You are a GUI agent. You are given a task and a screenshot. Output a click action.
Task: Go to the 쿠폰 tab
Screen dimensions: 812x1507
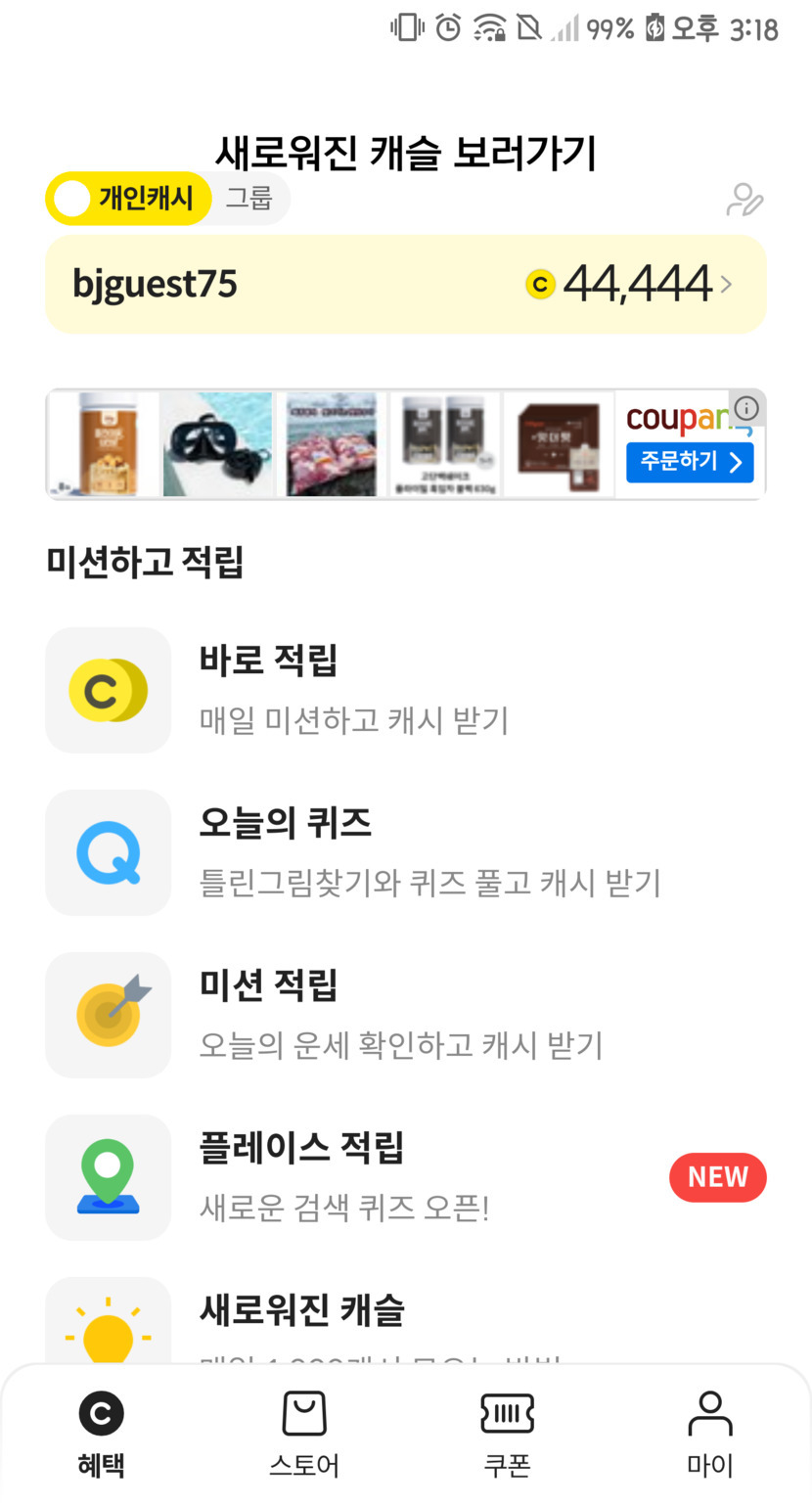point(507,1435)
